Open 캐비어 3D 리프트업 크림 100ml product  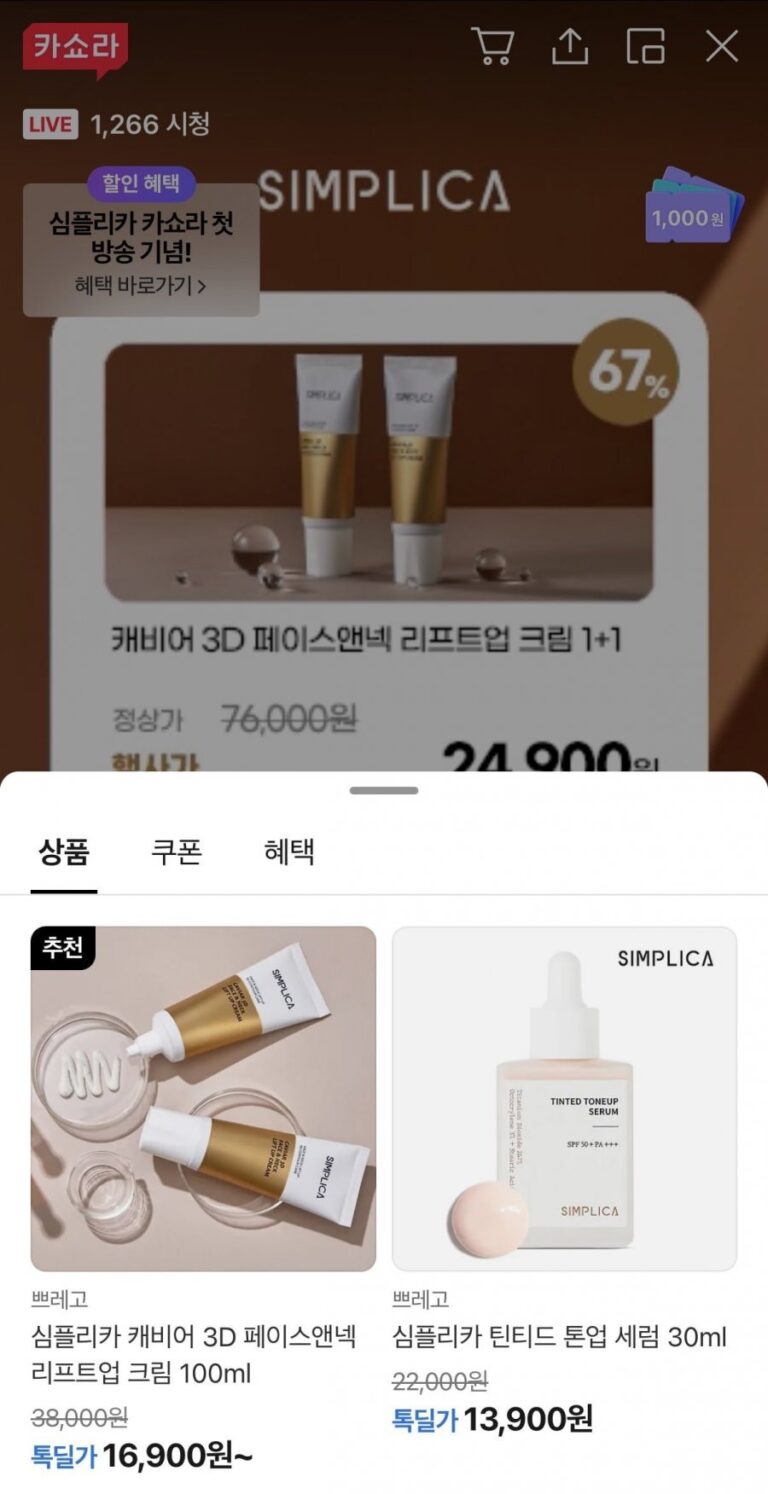pos(203,1100)
